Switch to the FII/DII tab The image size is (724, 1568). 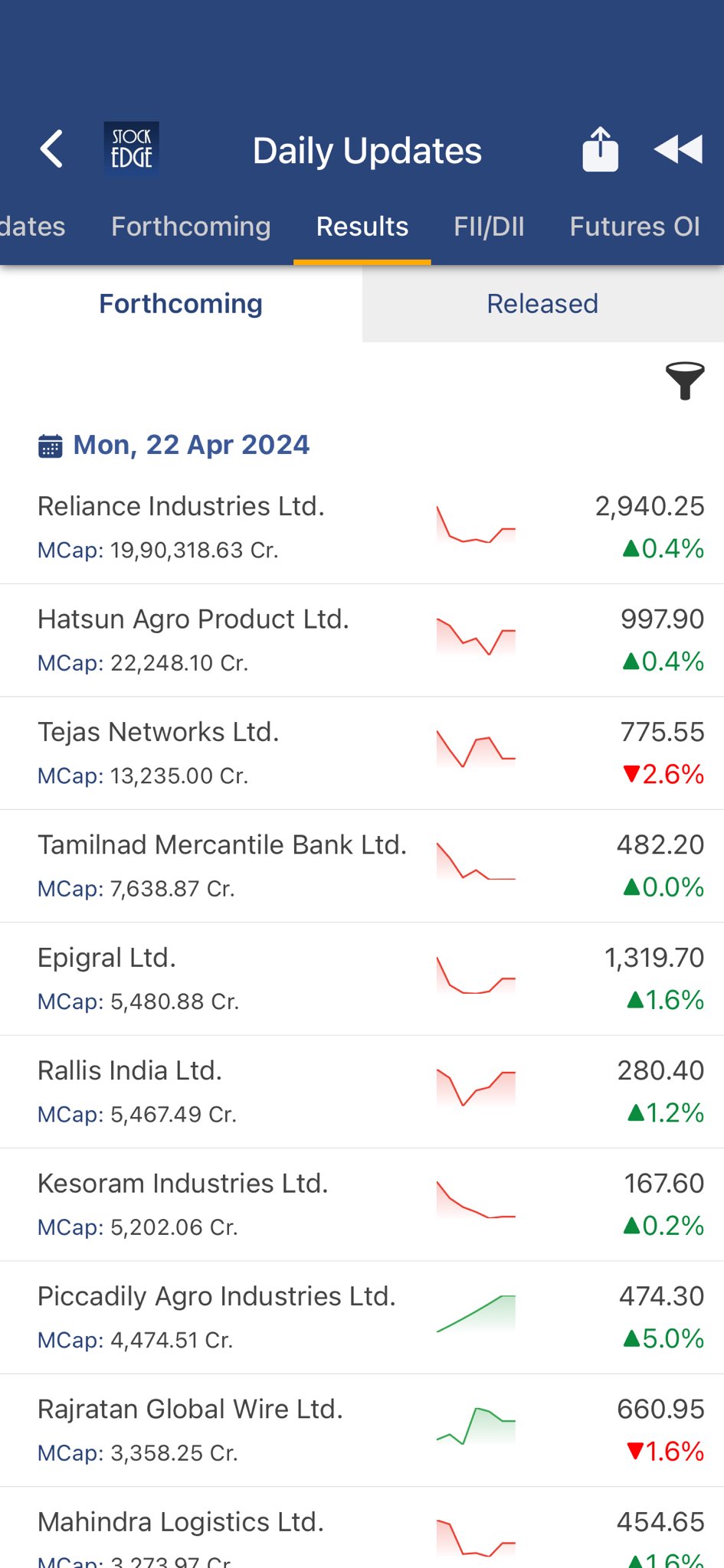(x=489, y=227)
